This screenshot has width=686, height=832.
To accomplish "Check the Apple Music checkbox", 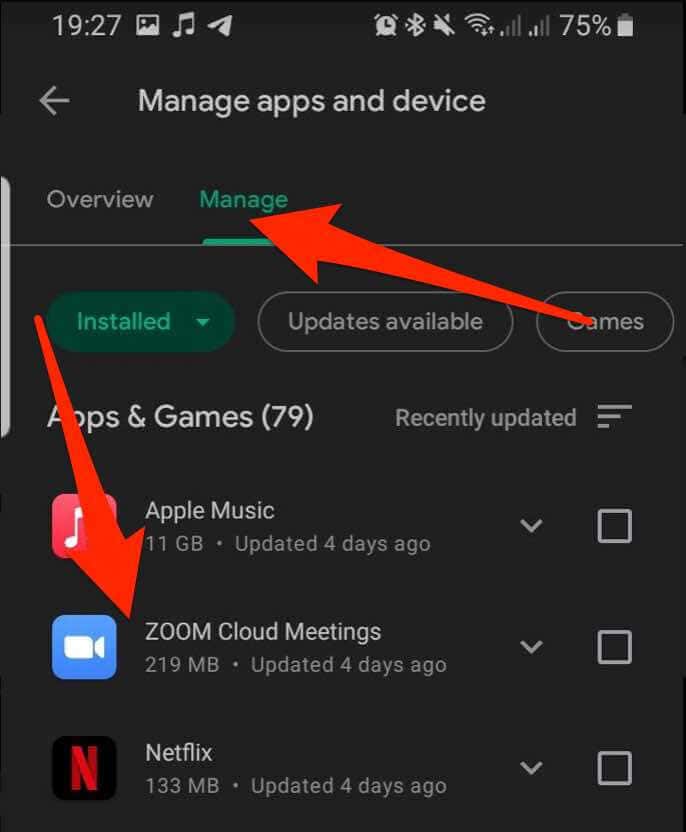I will (614, 526).
